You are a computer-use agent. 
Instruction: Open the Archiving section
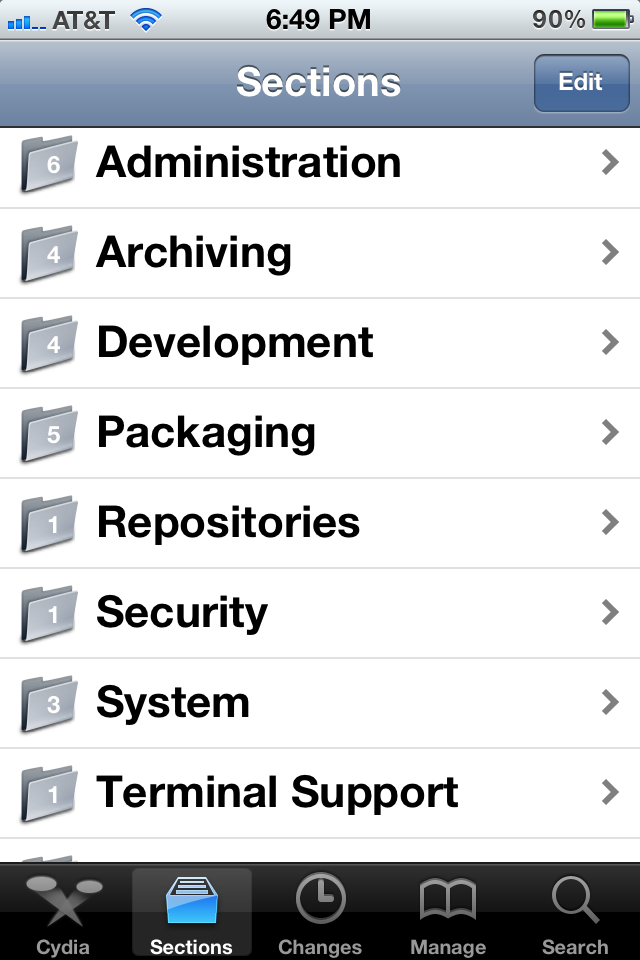[x=320, y=254]
